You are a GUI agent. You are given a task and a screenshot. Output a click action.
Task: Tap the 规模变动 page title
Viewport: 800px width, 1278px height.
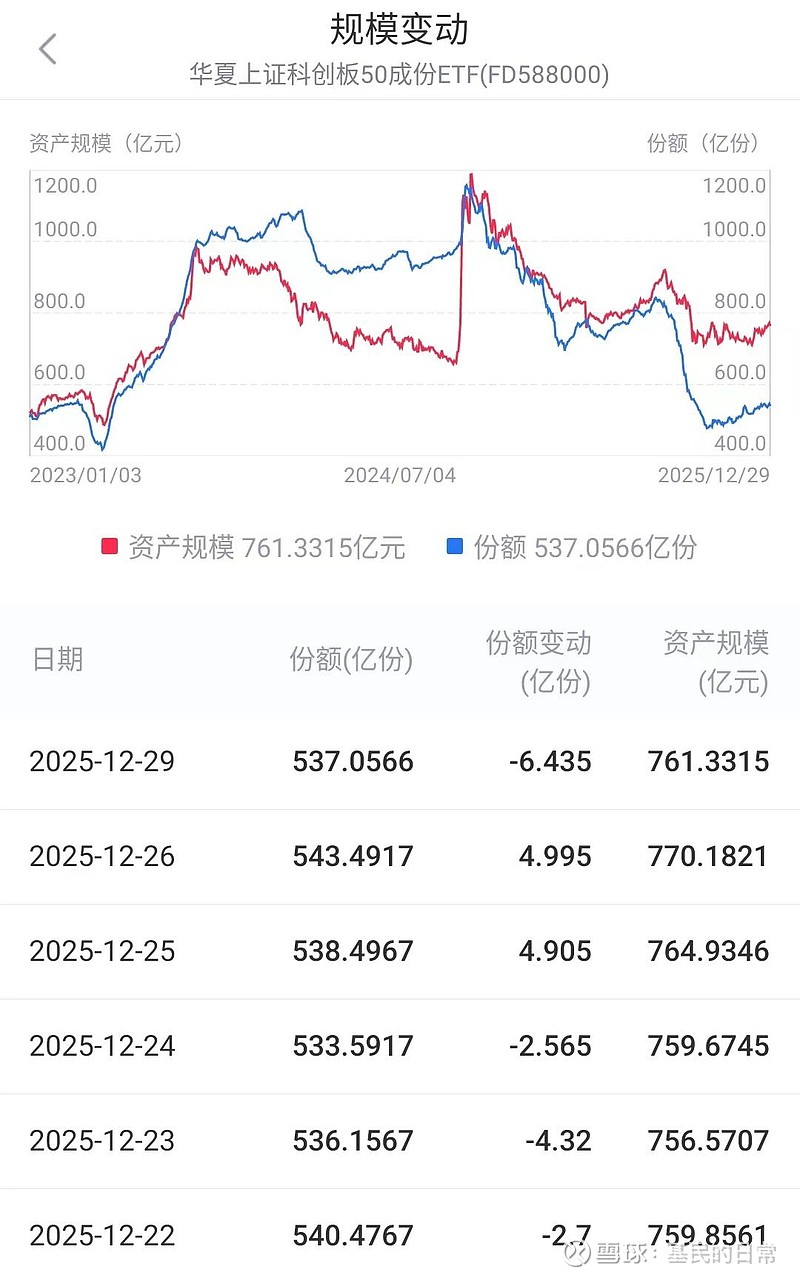click(400, 31)
